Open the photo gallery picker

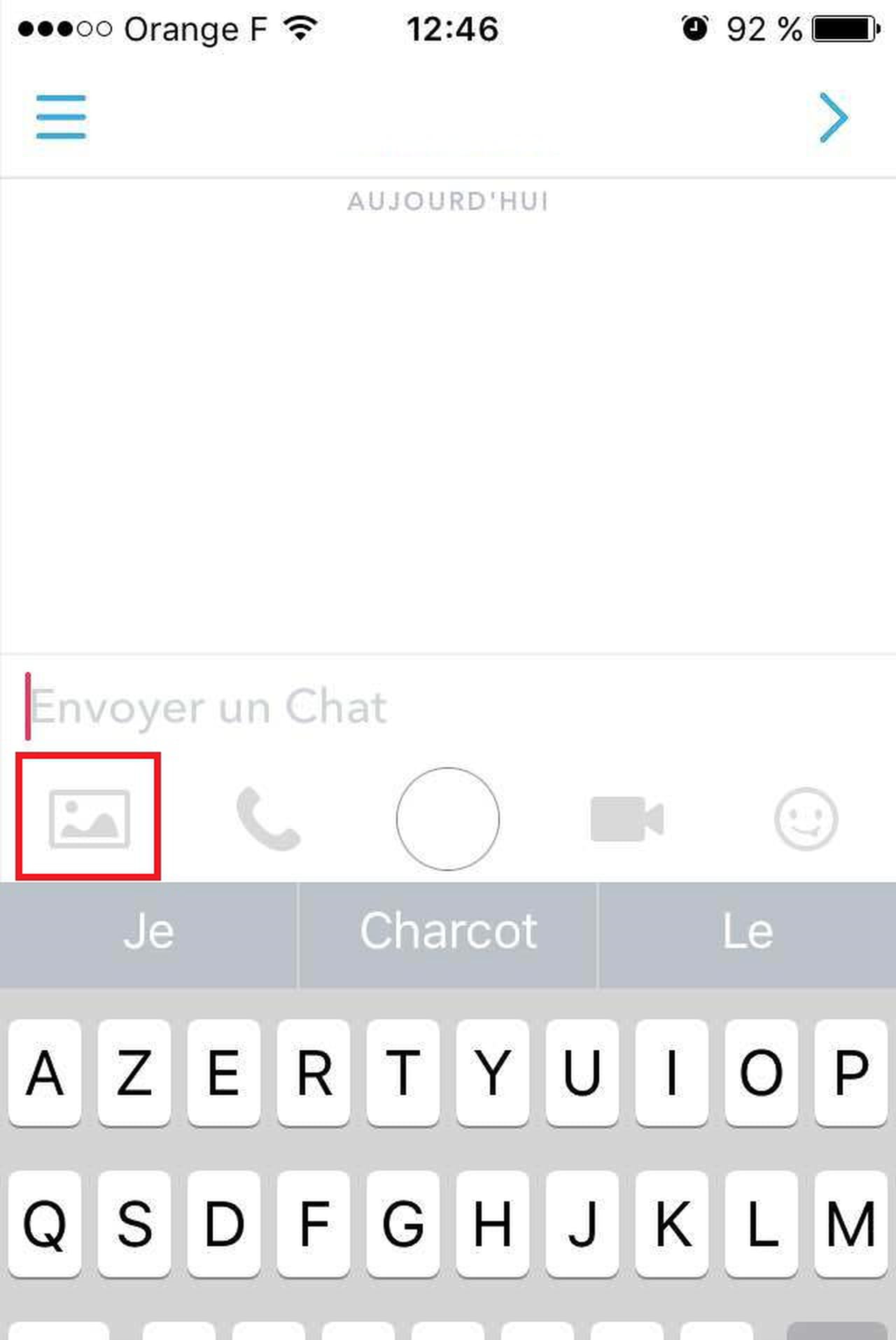tap(89, 818)
